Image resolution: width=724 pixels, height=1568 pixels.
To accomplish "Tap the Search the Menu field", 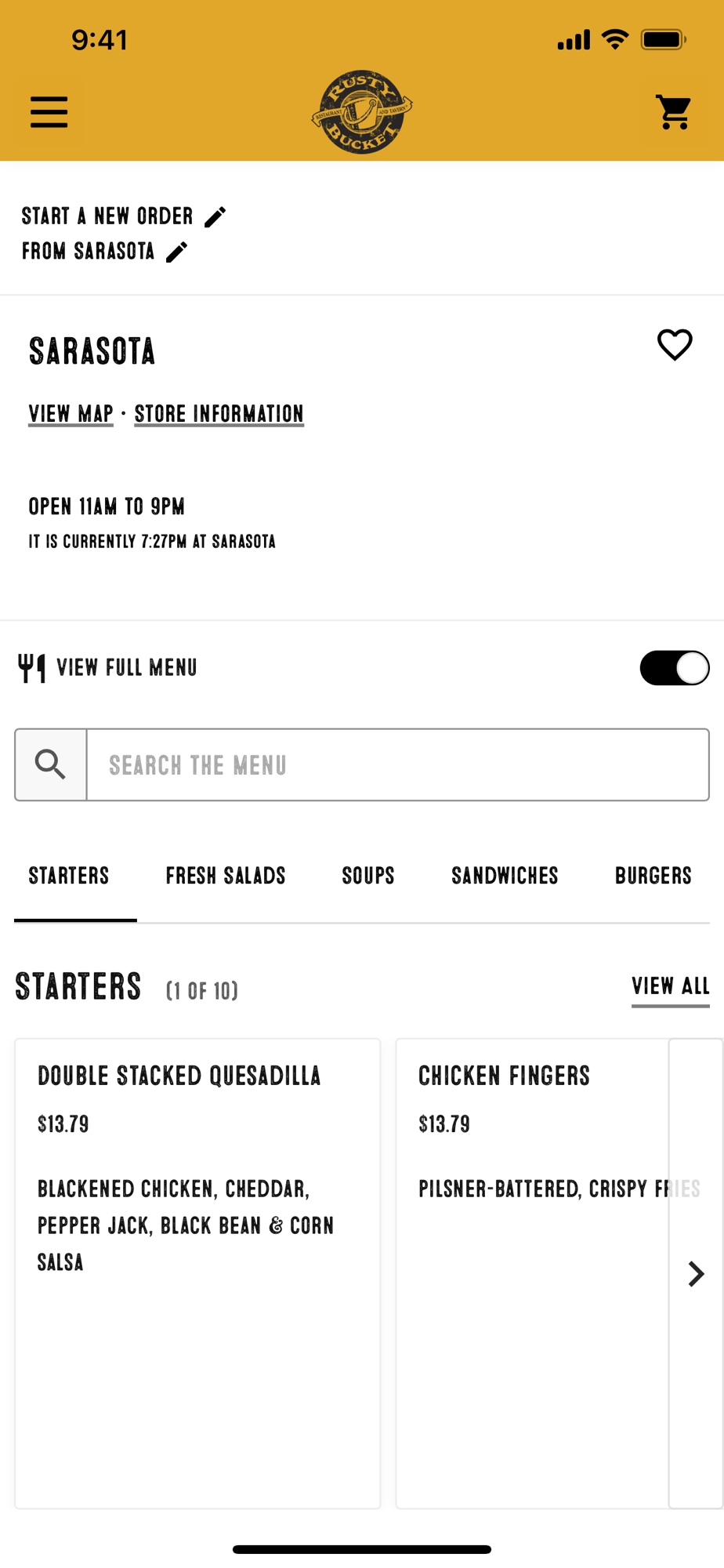I will pos(398,765).
